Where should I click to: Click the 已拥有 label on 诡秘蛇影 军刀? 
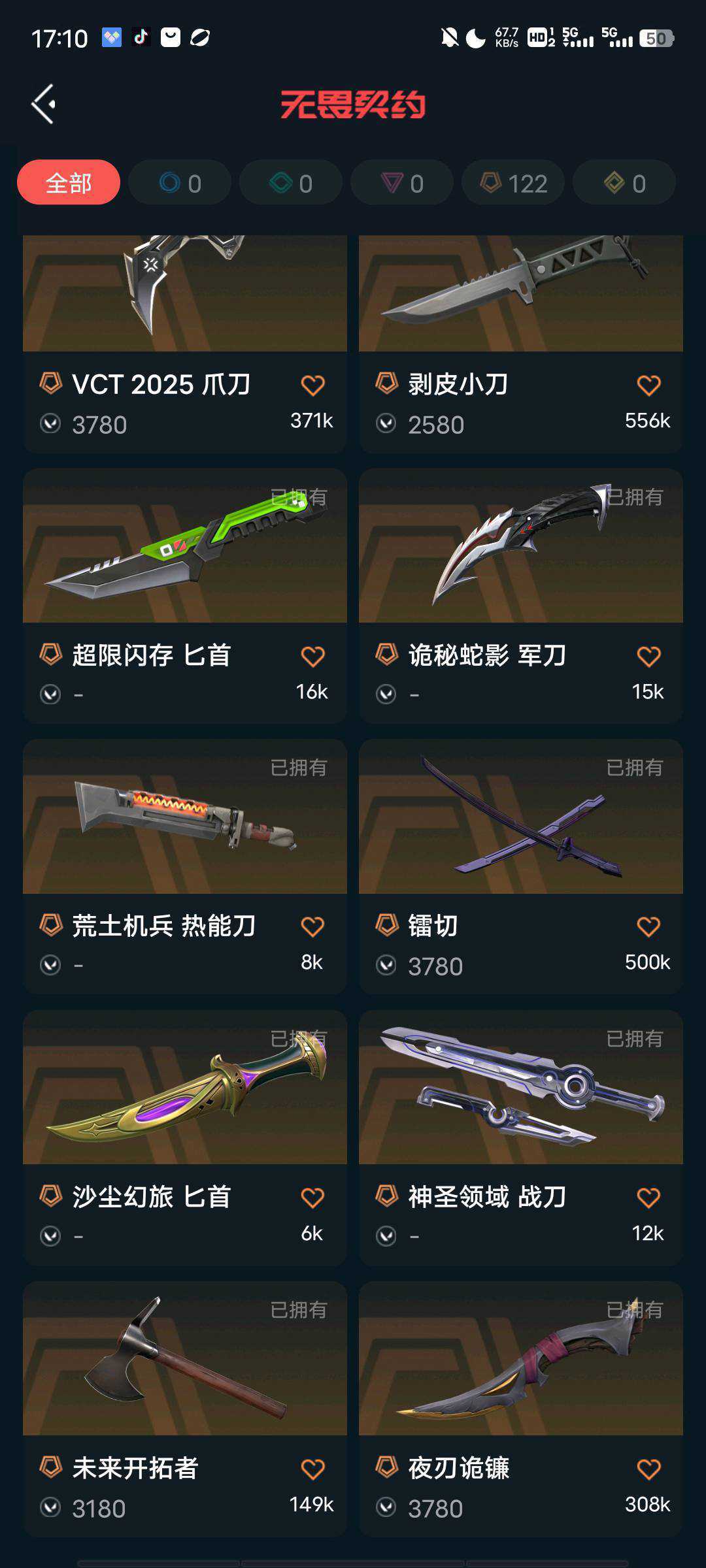[634, 497]
